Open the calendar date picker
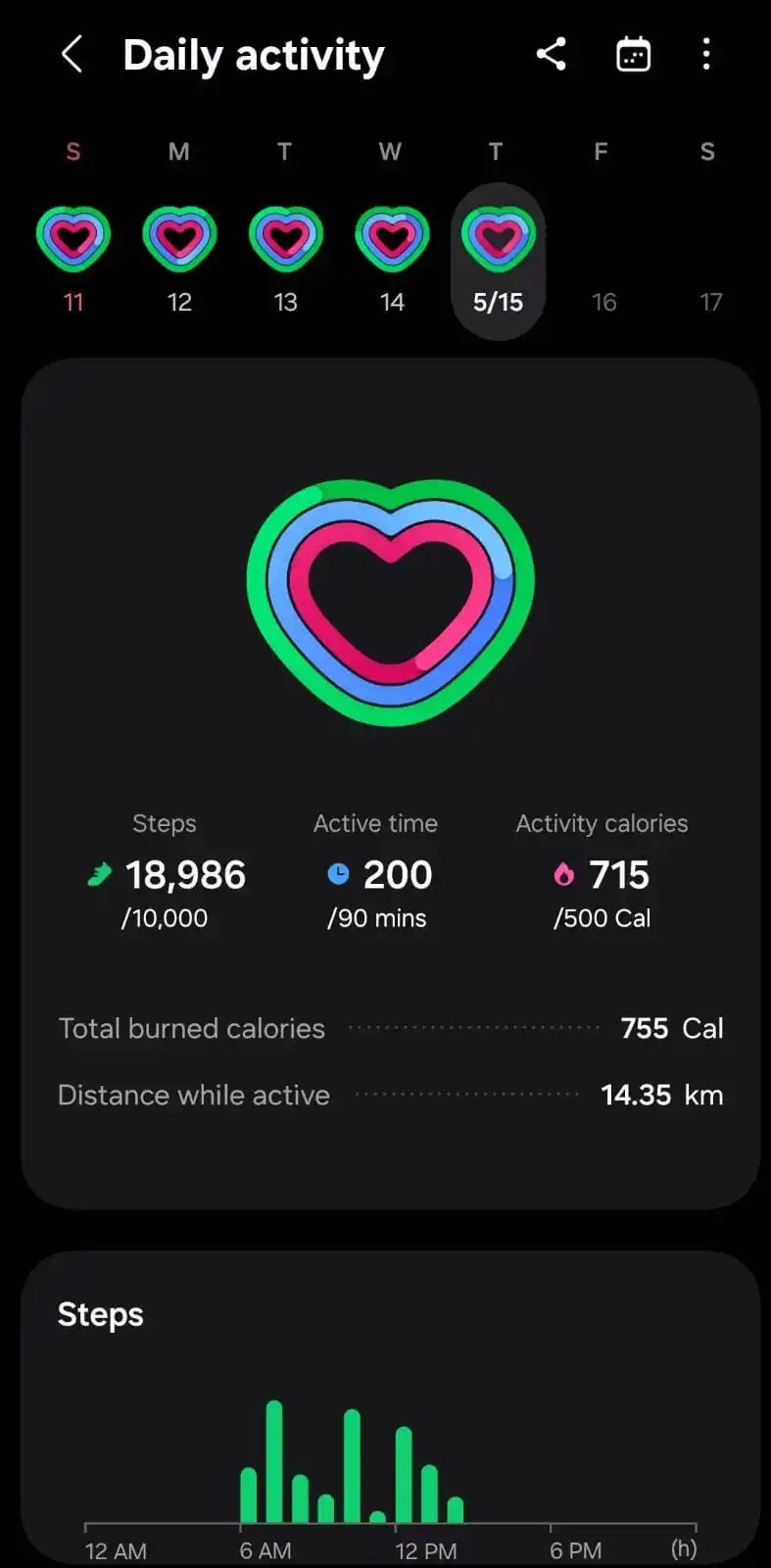This screenshot has height=1568, width=771. 633,55
